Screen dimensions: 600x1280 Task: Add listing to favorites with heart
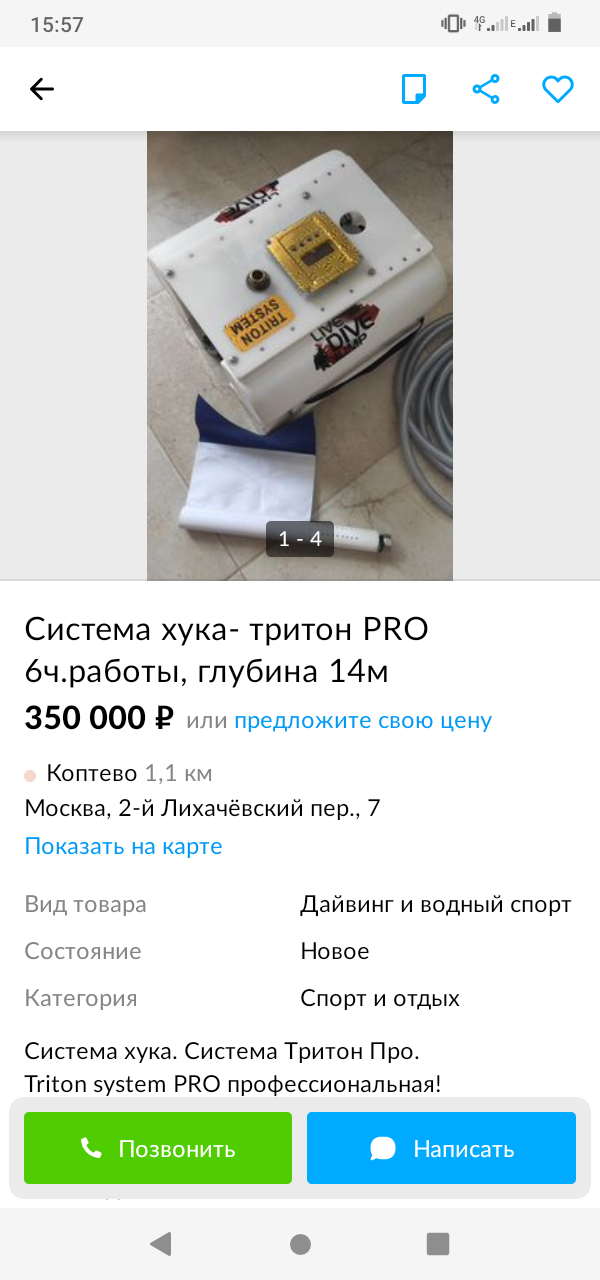tap(557, 89)
